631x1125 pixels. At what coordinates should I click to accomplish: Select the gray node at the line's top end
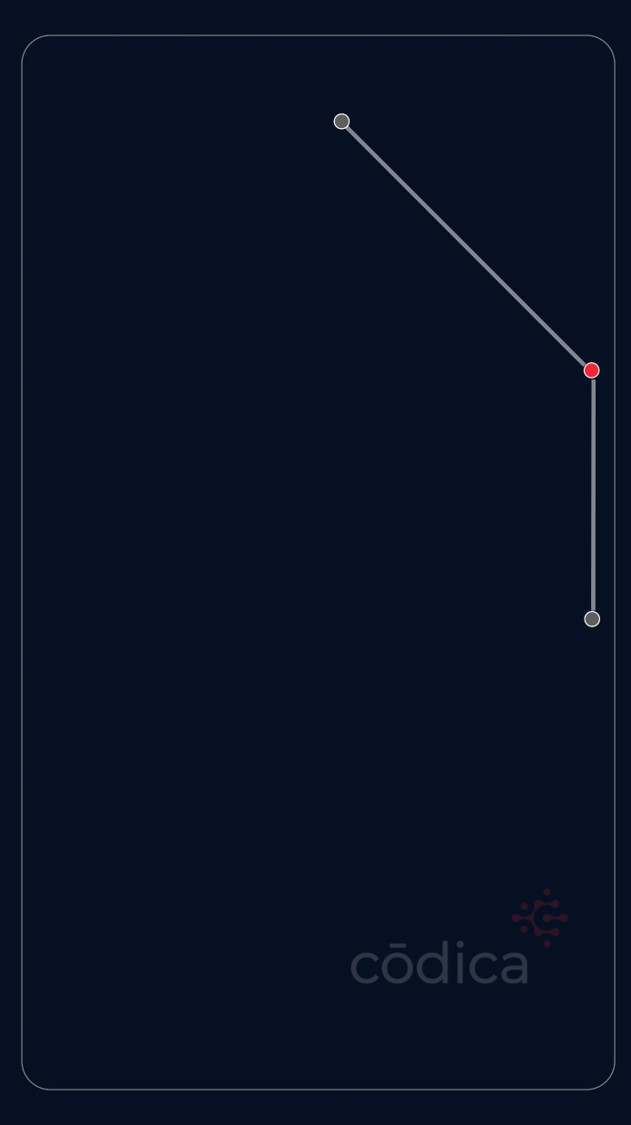coord(341,121)
